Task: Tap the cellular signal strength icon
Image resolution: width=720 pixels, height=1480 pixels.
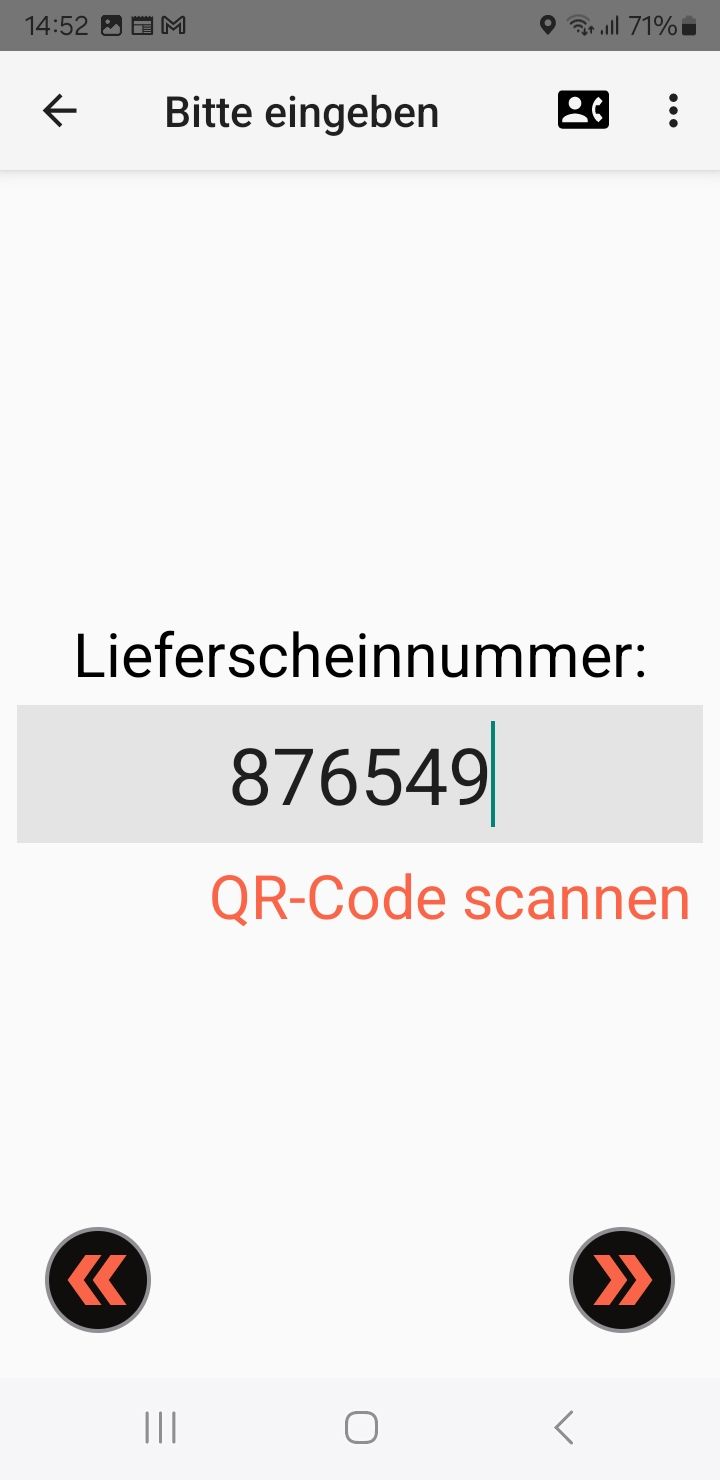Action: (x=613, y=25)
